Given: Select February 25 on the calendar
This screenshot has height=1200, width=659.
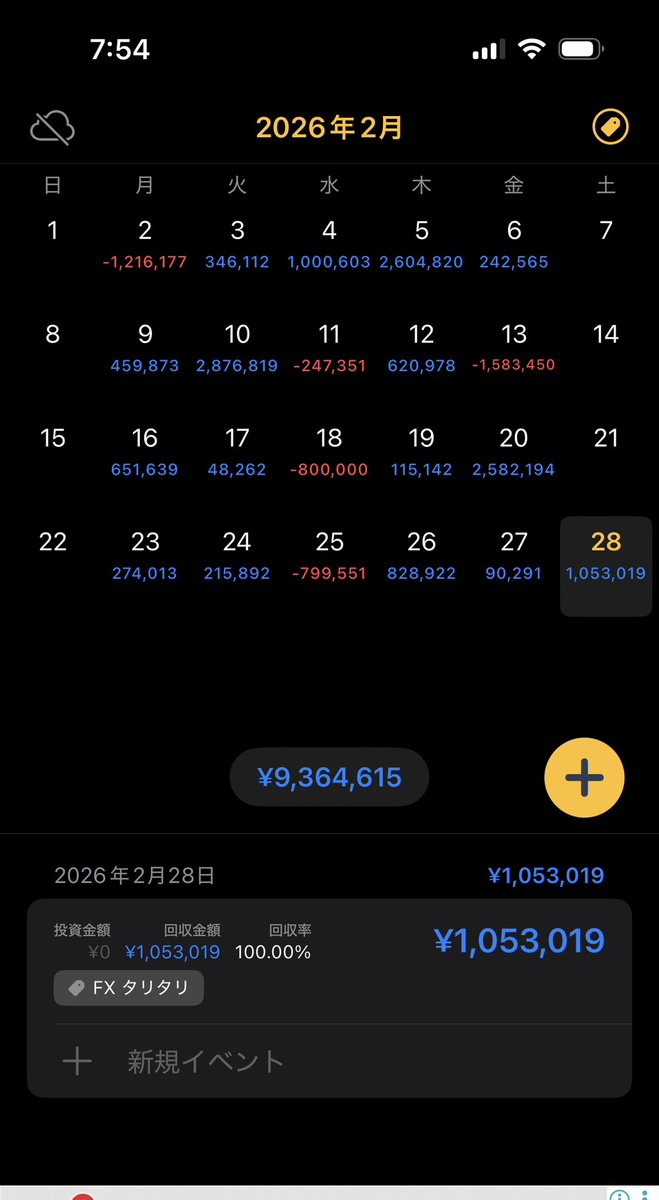Looking at the screenshot, I should 329,556.
